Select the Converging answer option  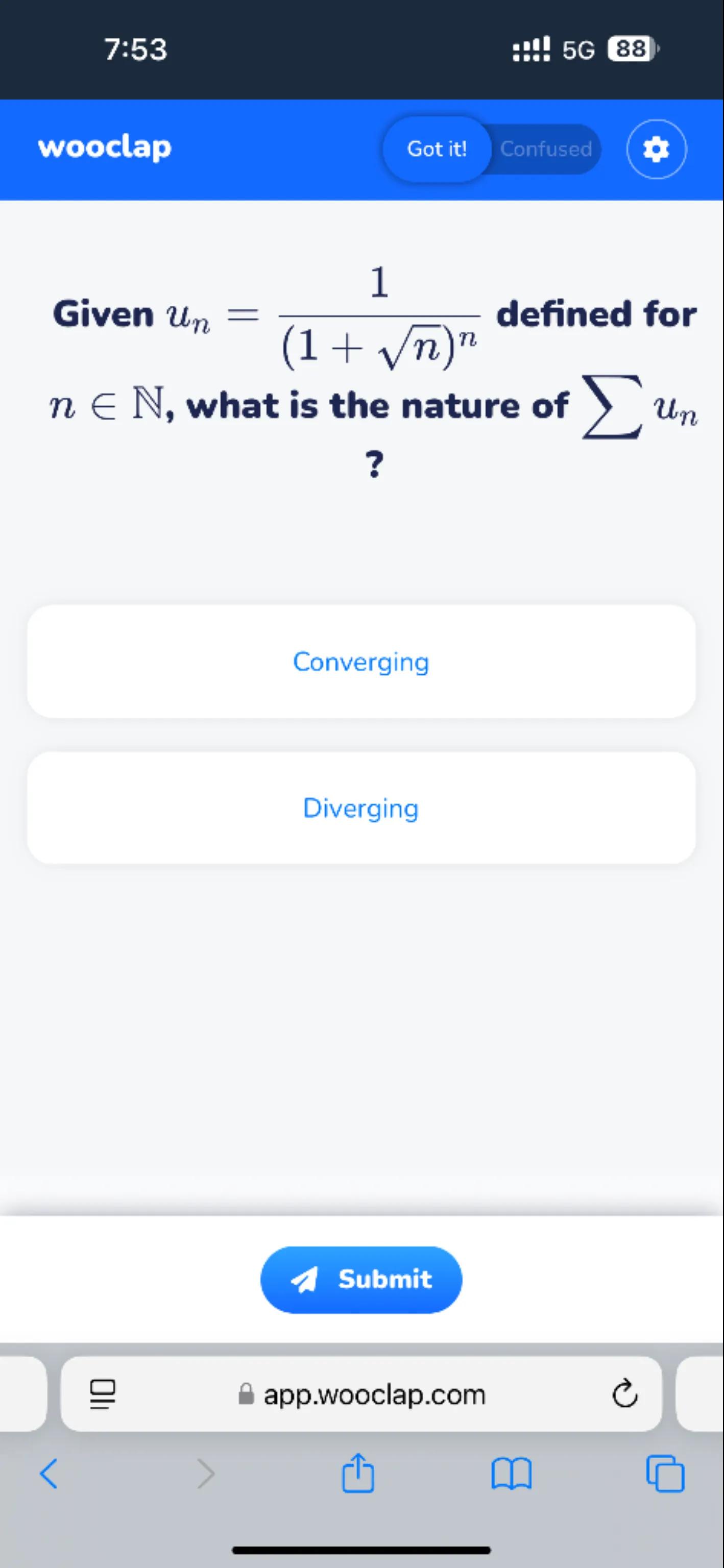[x=361, y=661]
